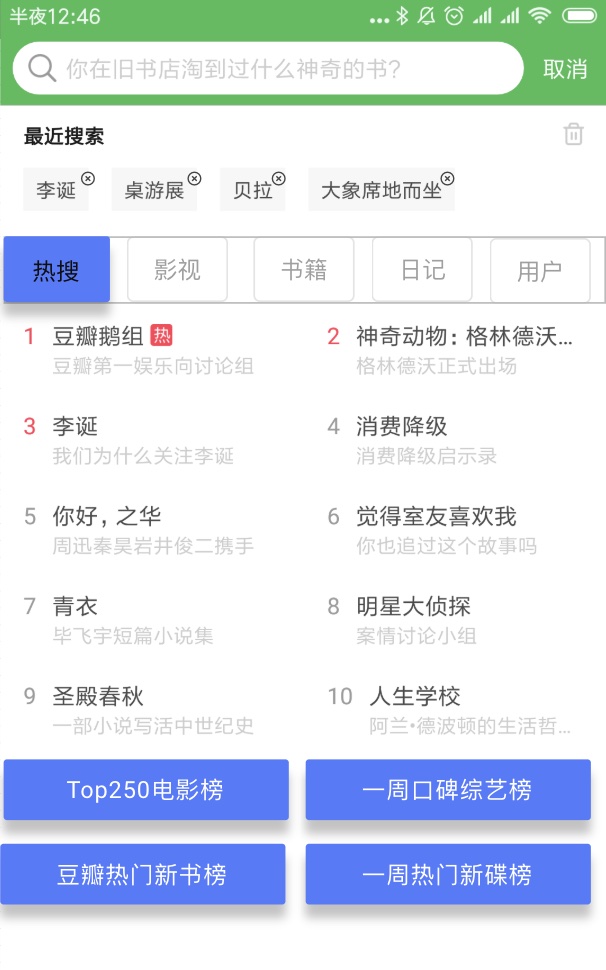Remove 李诞 from recent searches

tap(88, 179)
